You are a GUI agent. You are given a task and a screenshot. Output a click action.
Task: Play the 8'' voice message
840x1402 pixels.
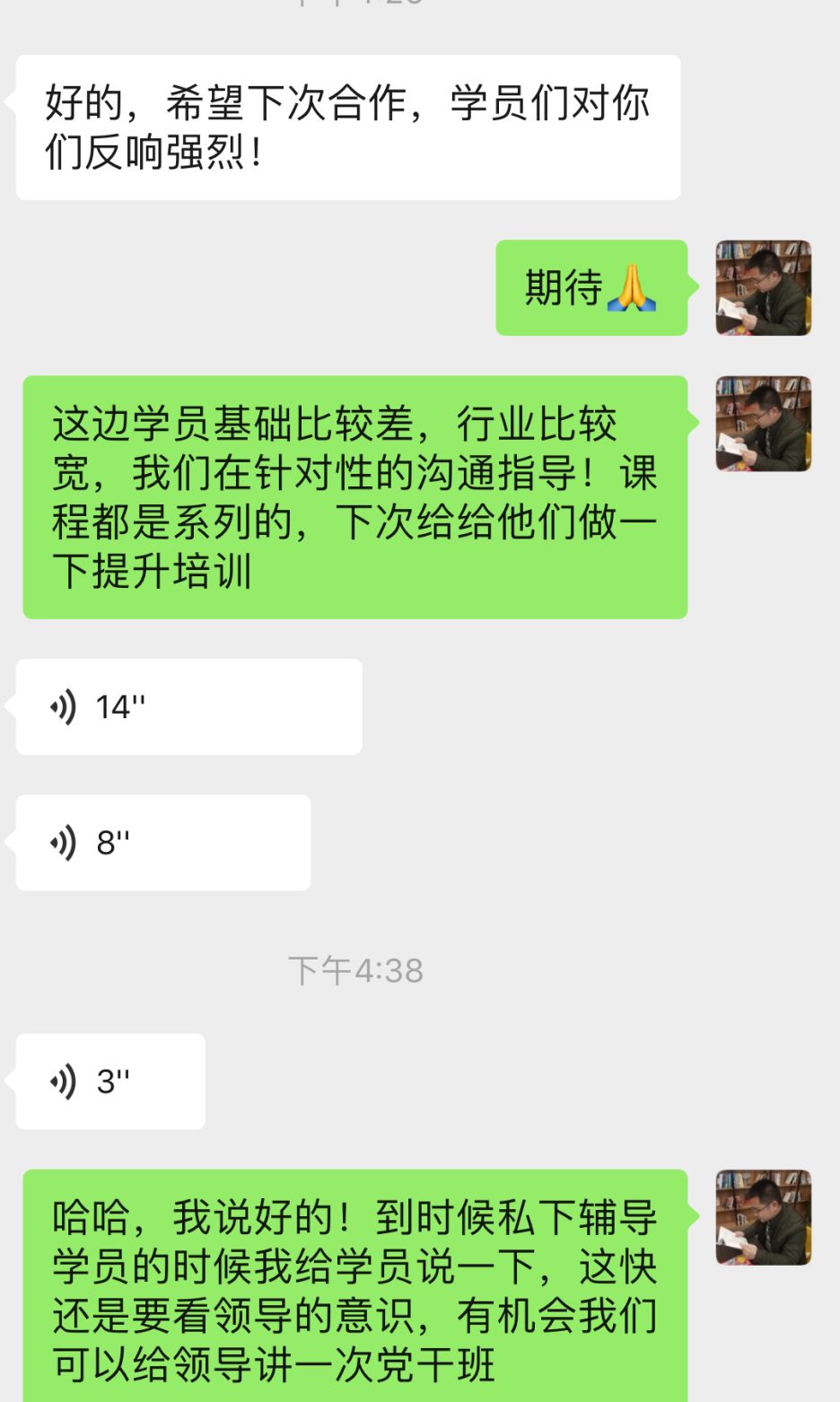point(162,842)
